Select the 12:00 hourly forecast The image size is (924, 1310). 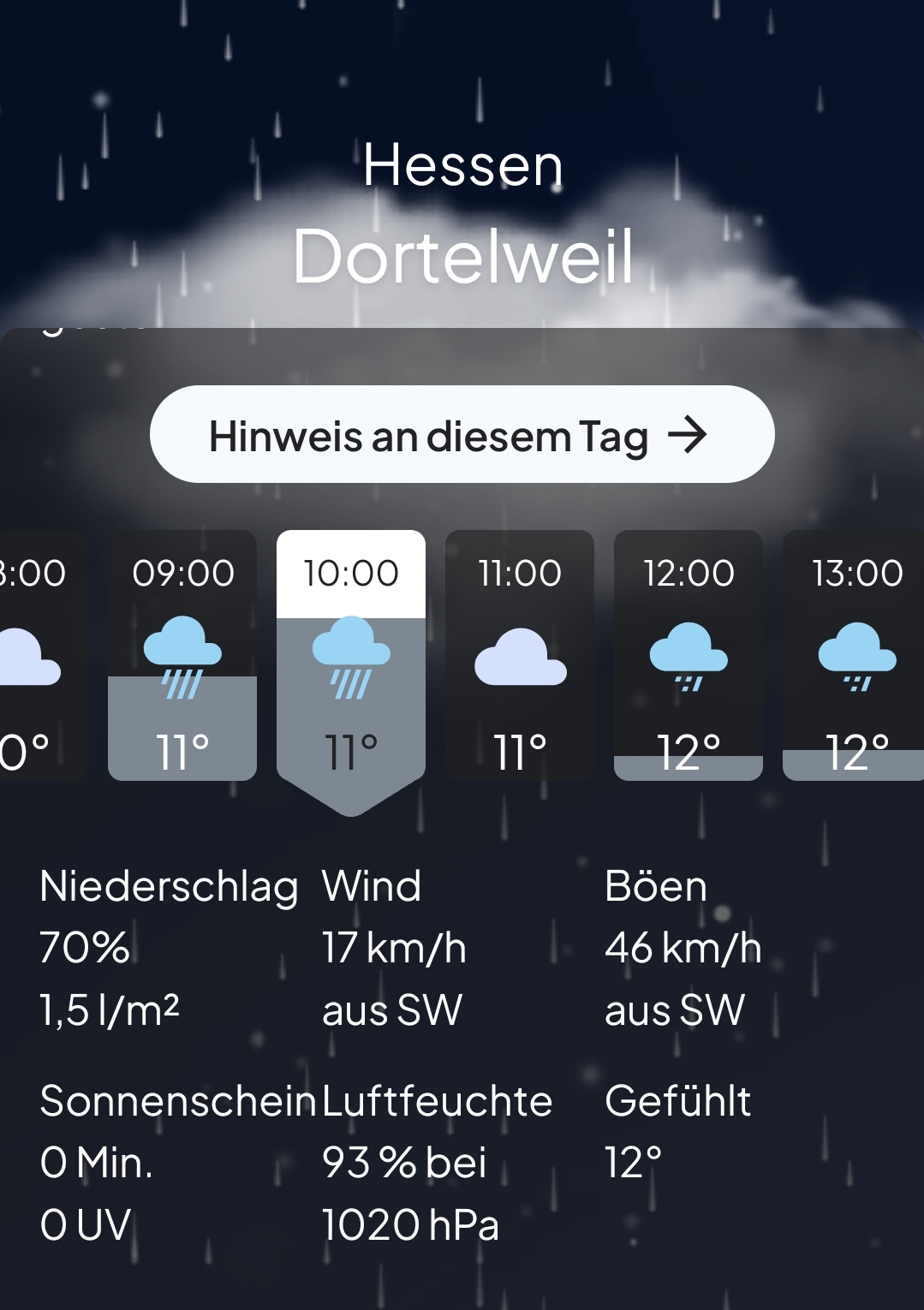(689, 655)
